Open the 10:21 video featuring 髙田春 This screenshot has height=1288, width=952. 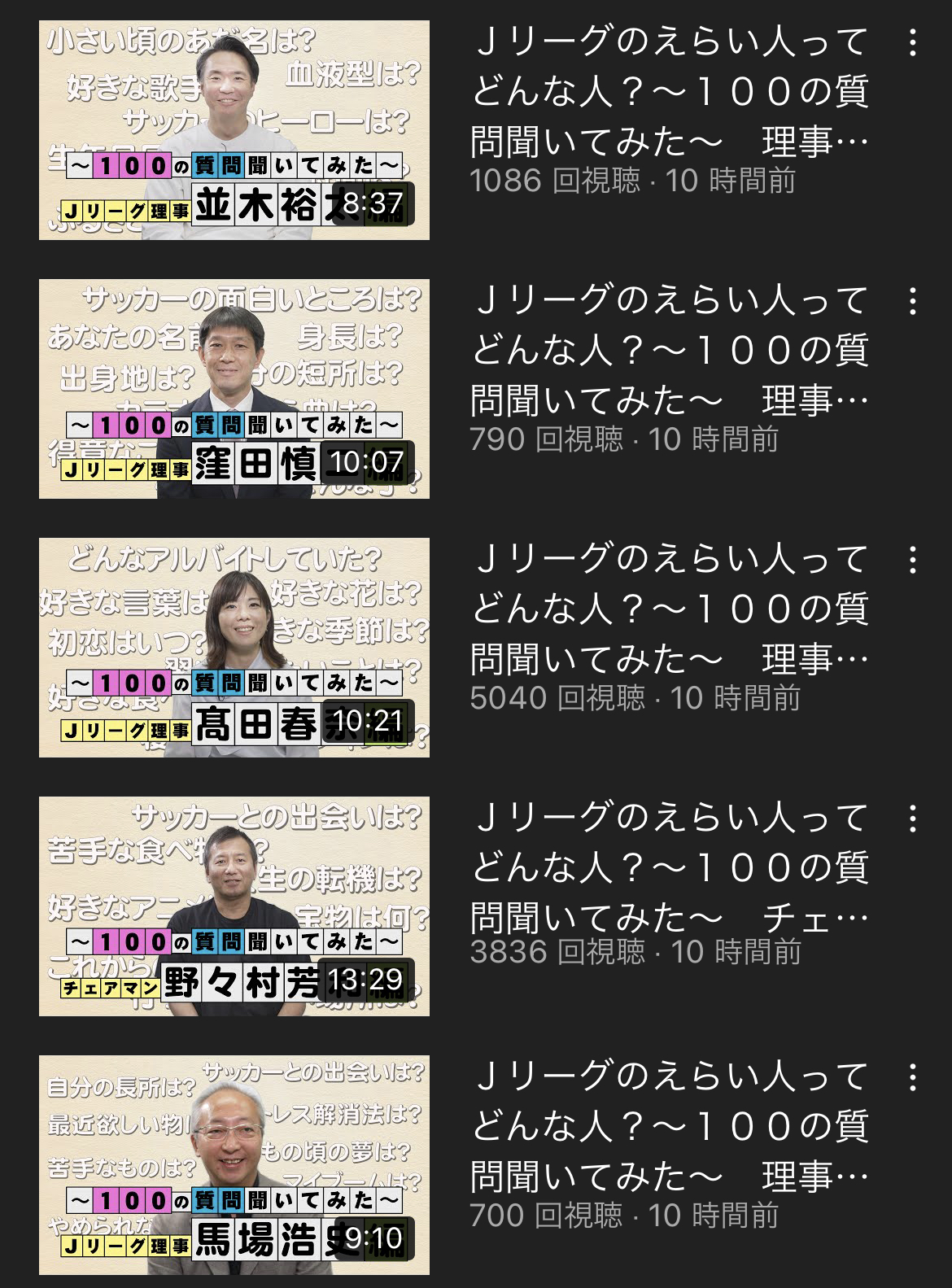tap(234, 648)
